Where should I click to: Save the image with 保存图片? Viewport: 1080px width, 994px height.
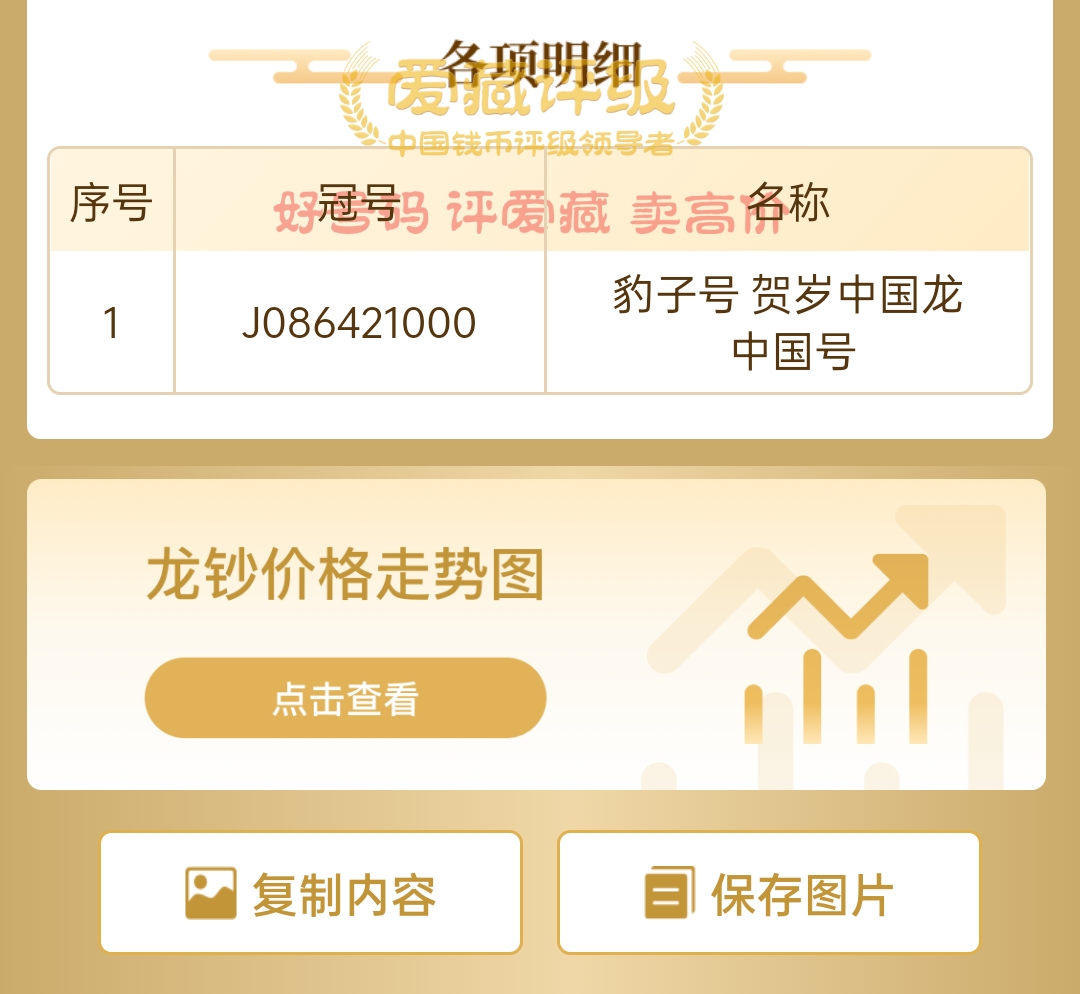click(x=768, y=893)
